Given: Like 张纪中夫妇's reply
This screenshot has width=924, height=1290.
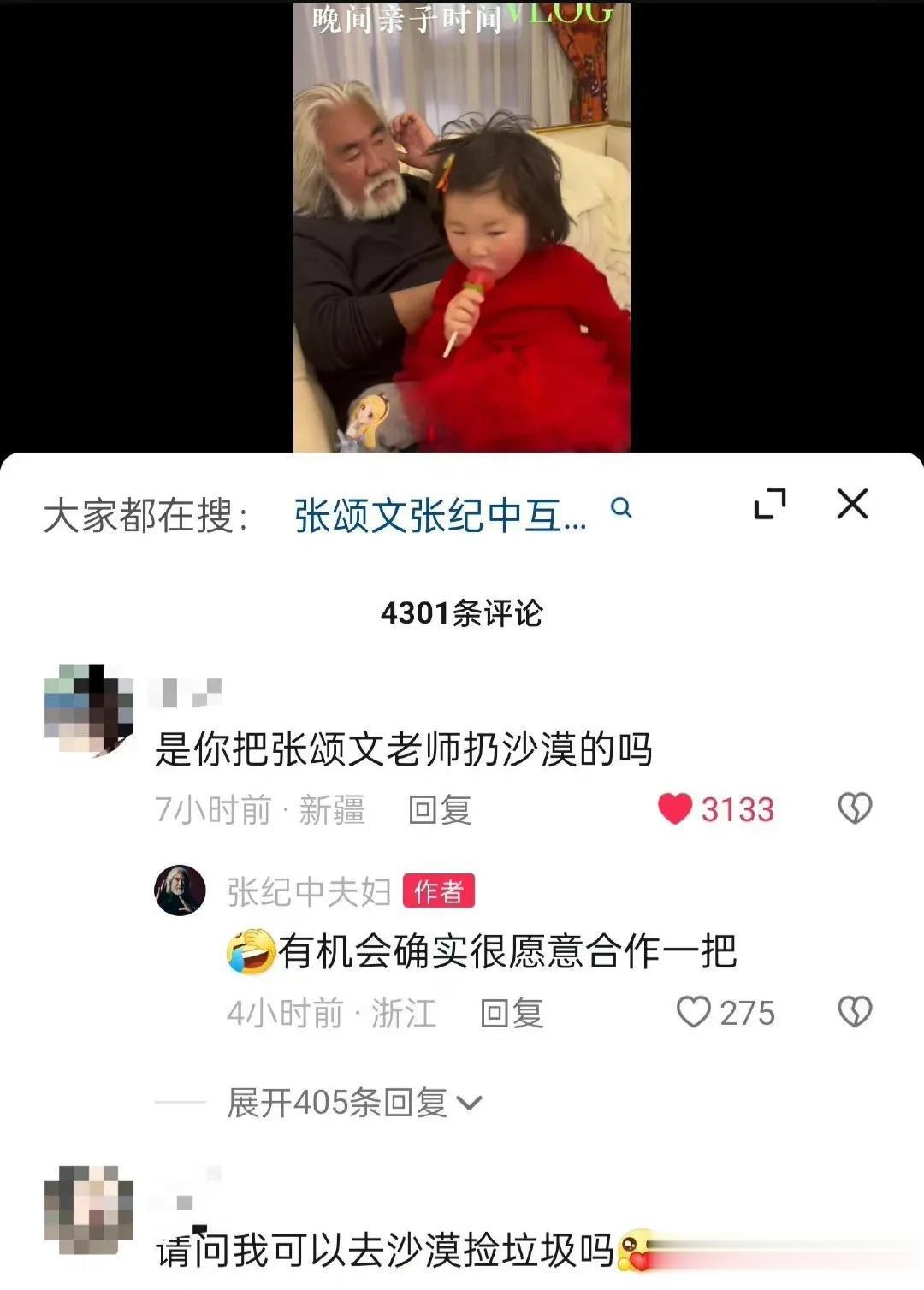Looking at the screenshot, I should (694, 1012).
